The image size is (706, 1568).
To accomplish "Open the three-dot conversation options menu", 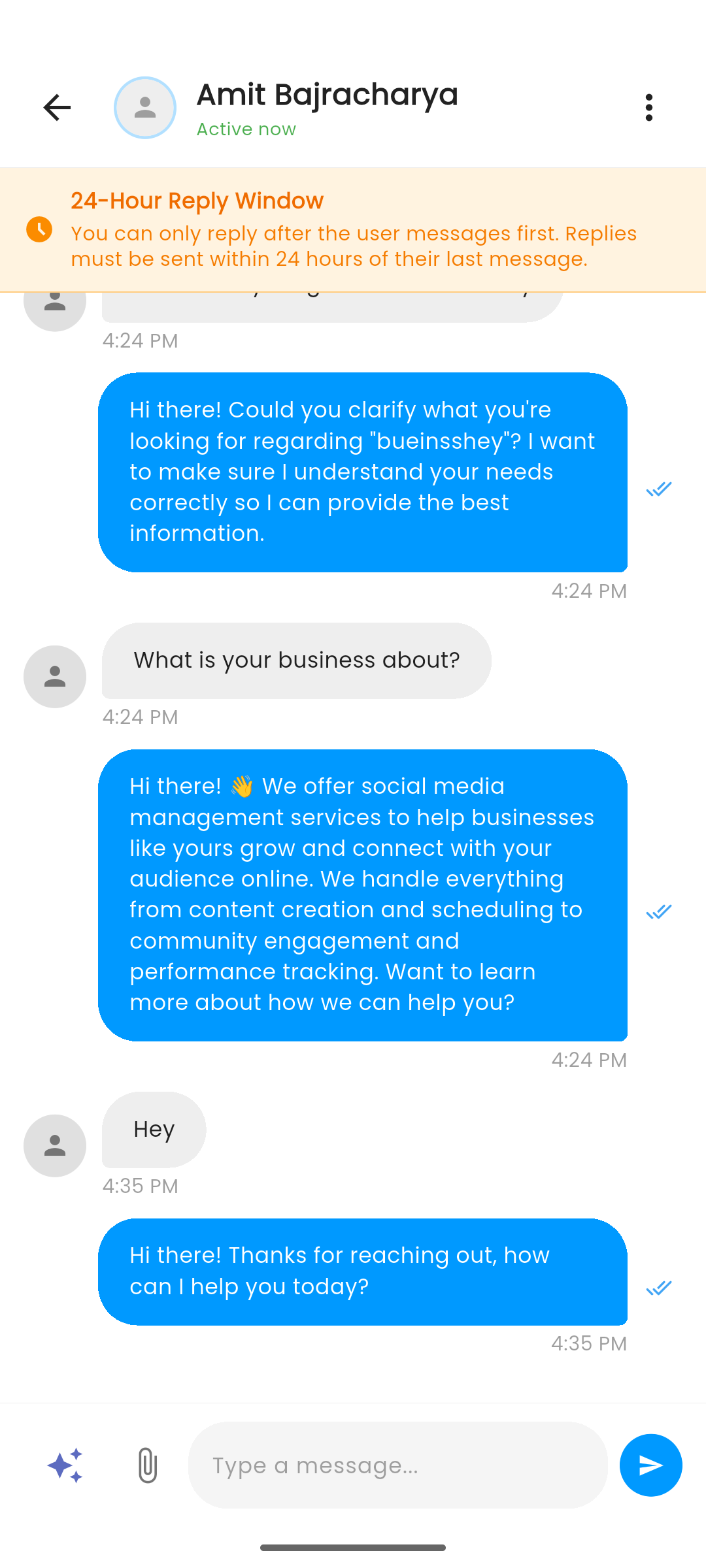I will (648, 106).
